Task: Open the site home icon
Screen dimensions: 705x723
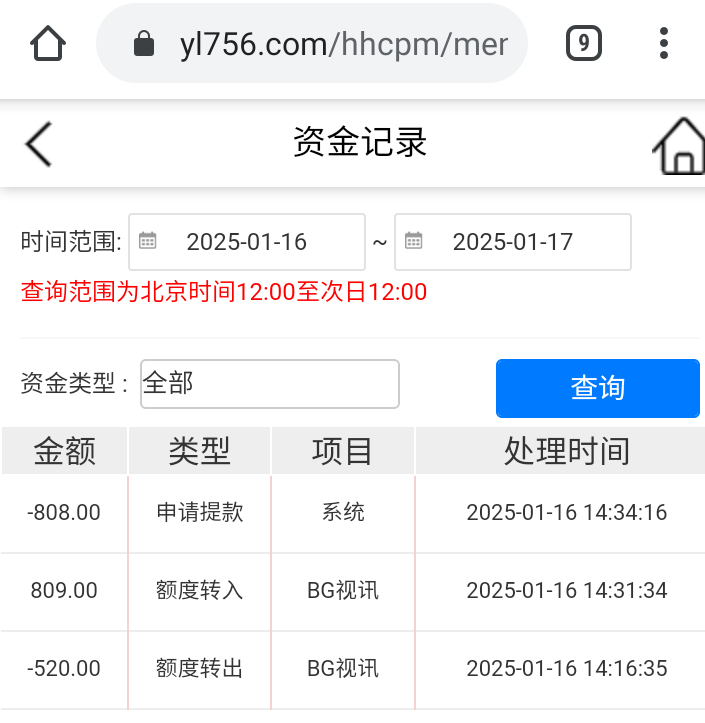Action: point(679,146)
